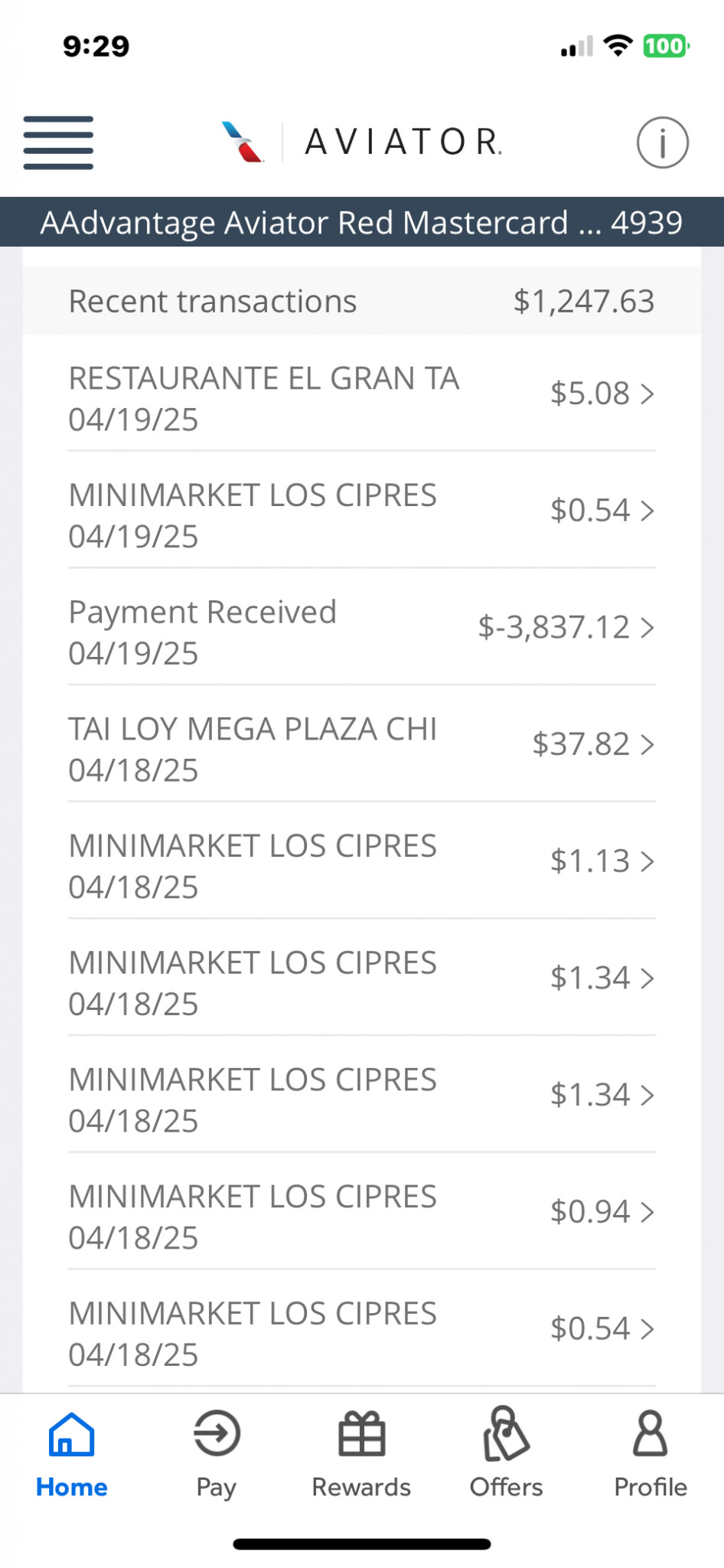This screenshot has width=724, height=1568.
Task: Open the Offers tab
Action: pos(506,1454)
